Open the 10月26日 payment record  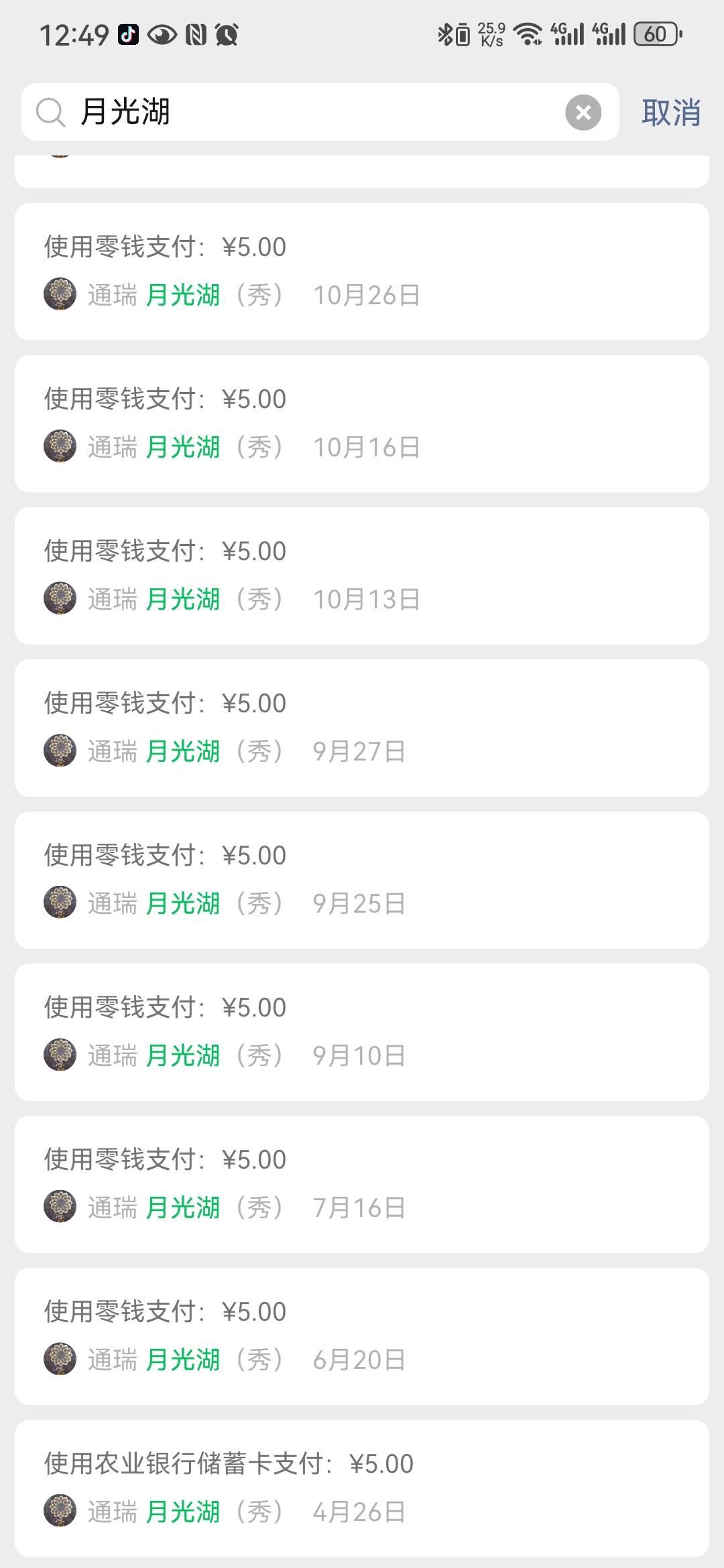coord(362,271)
